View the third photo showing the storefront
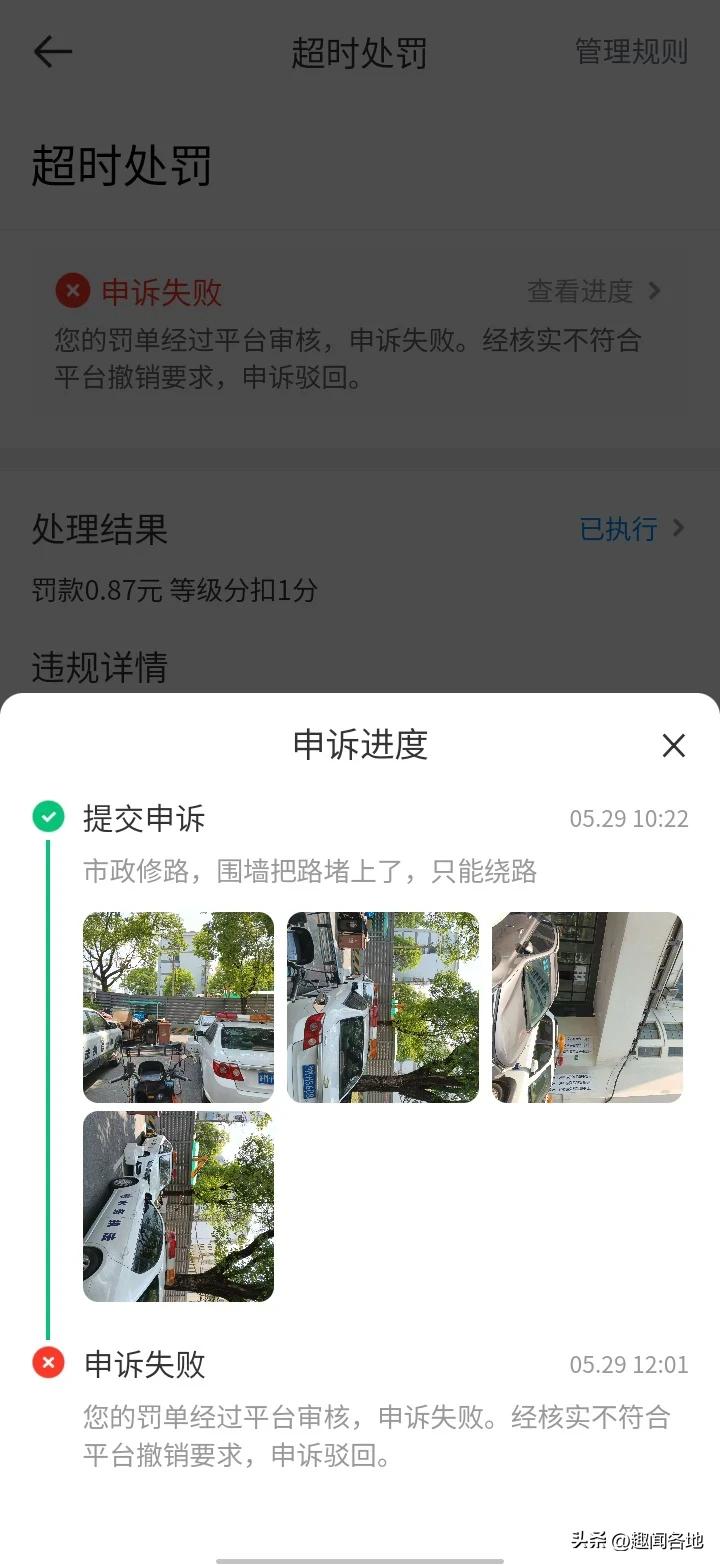The height and width of the screenshot is (1566, 720). [588, 1006]
